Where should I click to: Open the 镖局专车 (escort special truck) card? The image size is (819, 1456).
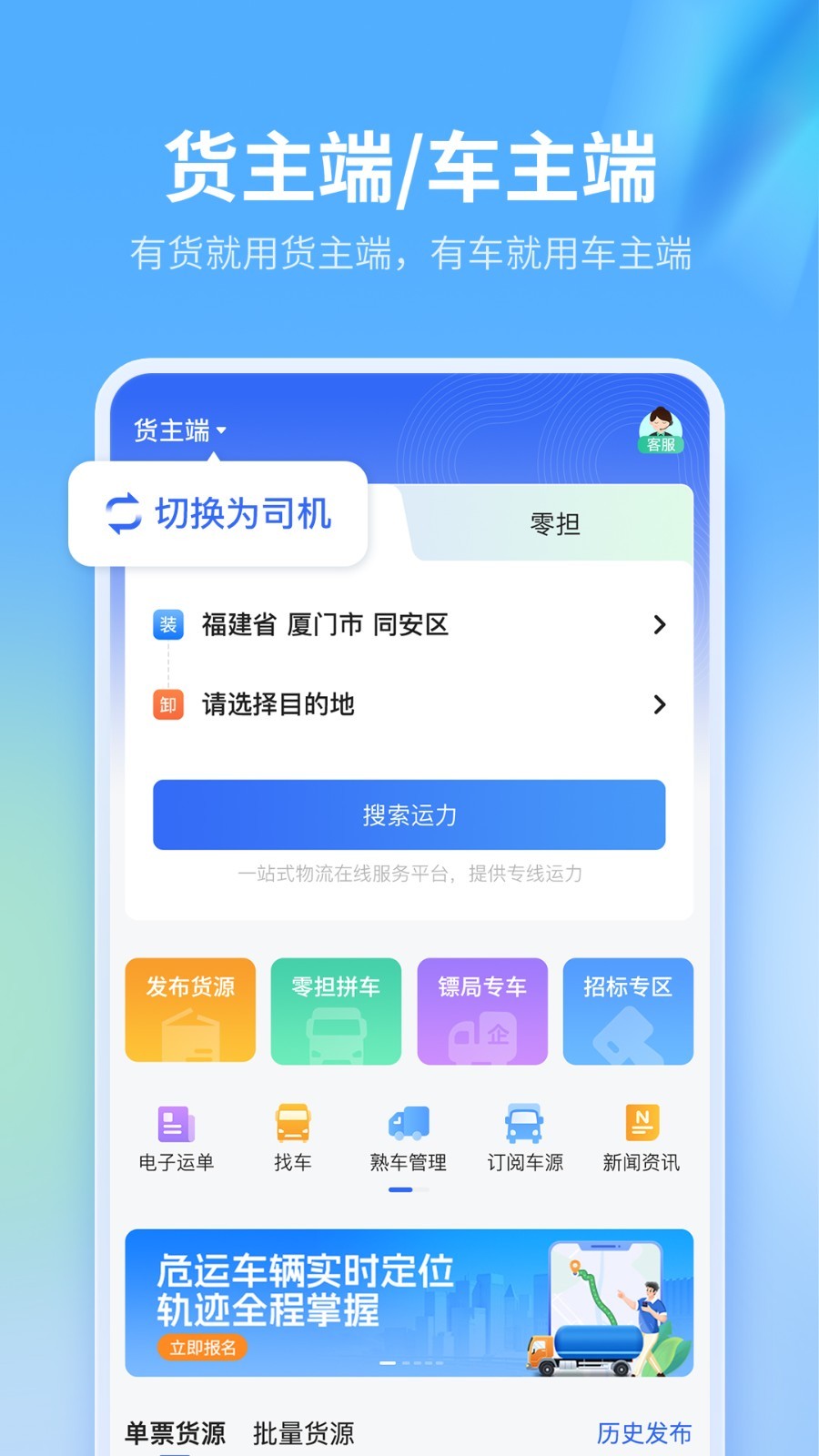pyautogui.click(x=482, y=1011)
